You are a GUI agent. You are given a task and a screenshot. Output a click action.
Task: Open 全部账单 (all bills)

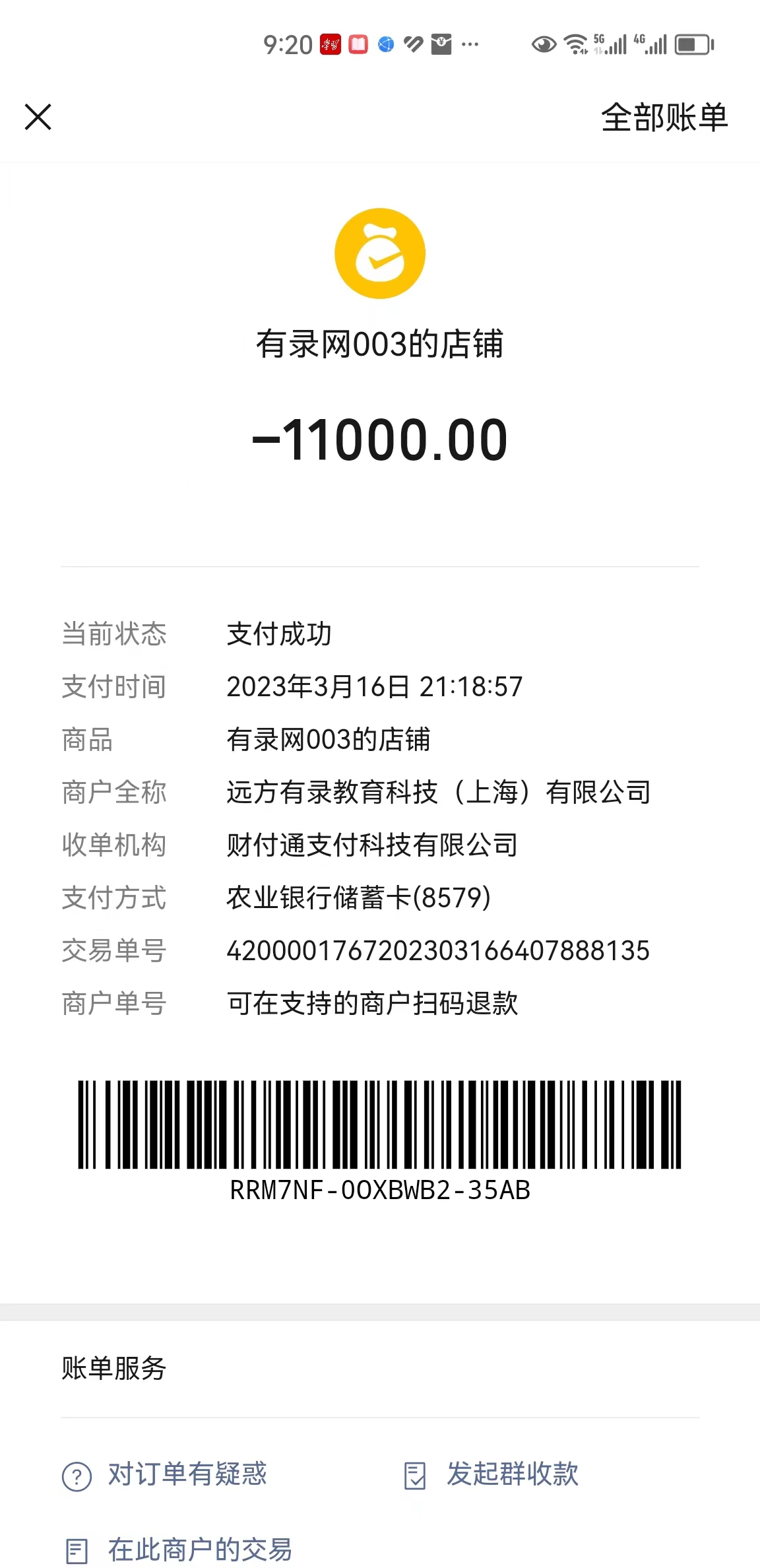tap(664, 118)
